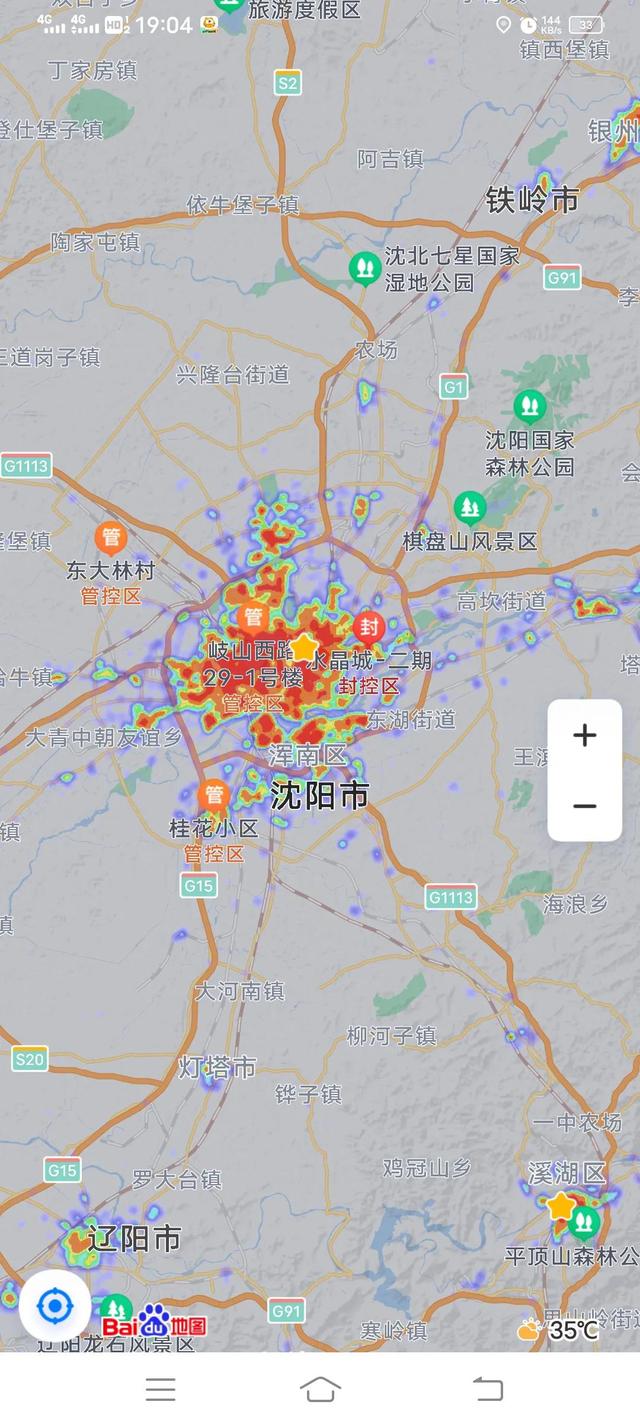Open the 封控区 marker near 水晶城二期

tap(369, 628)
